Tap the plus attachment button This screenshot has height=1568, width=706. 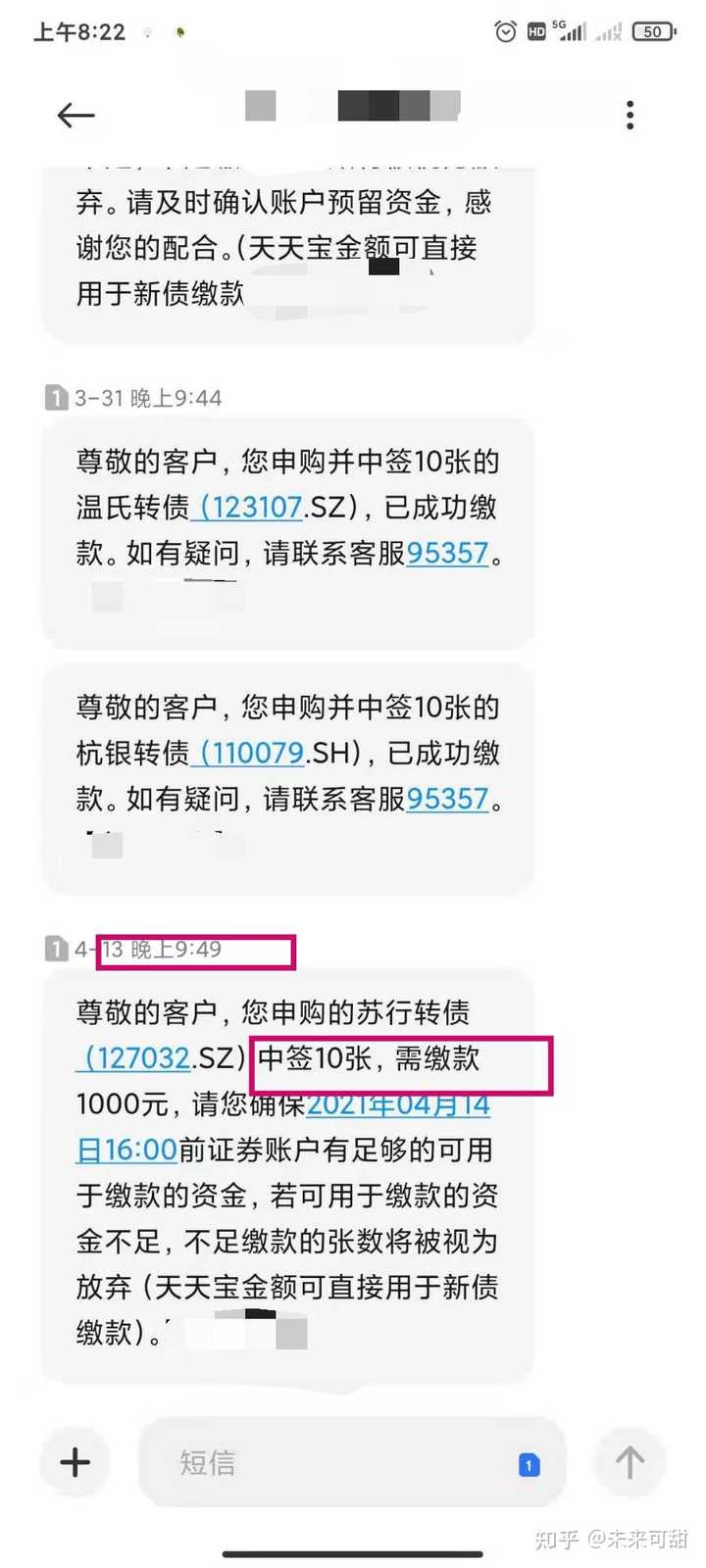[76, 1463]
